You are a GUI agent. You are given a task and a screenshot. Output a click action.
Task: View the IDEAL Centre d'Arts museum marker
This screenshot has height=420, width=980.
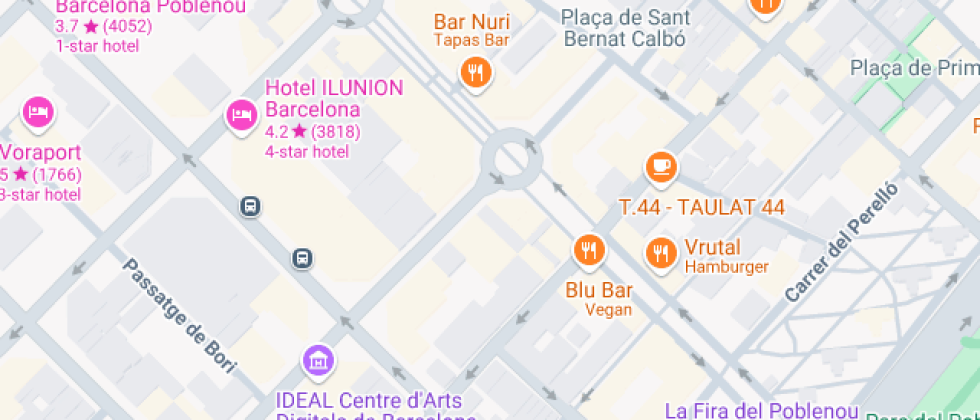click(318, 360)
